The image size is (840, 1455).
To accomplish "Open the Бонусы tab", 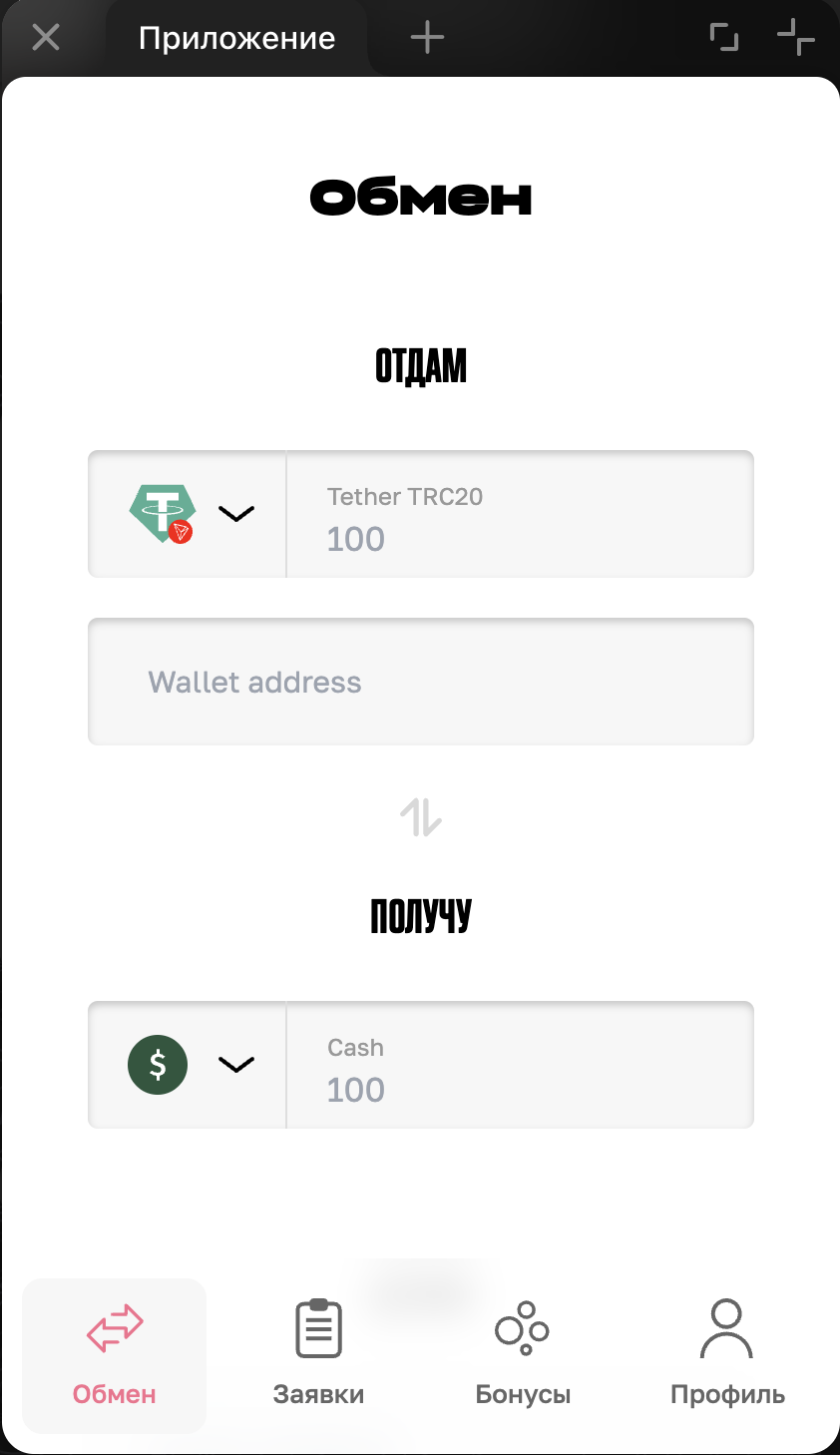I will click(x=523, y=1354).
